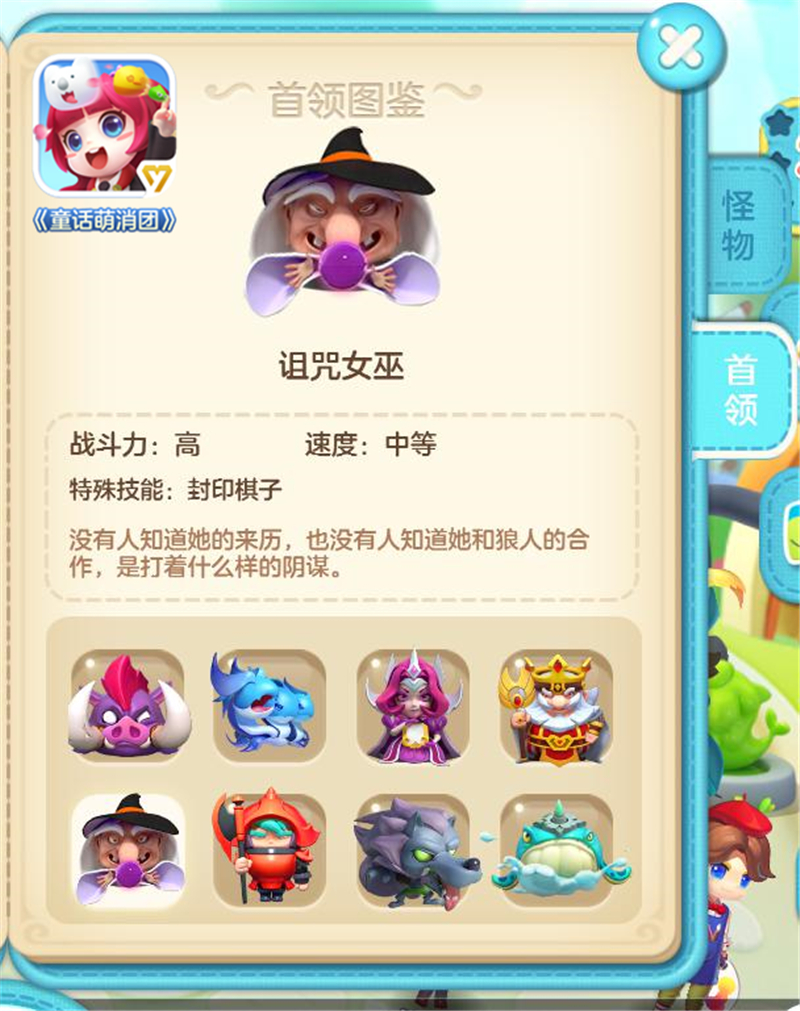View the blue dragon boss
Viewport: 800px width, 1011px height.
tap(268, 706)
